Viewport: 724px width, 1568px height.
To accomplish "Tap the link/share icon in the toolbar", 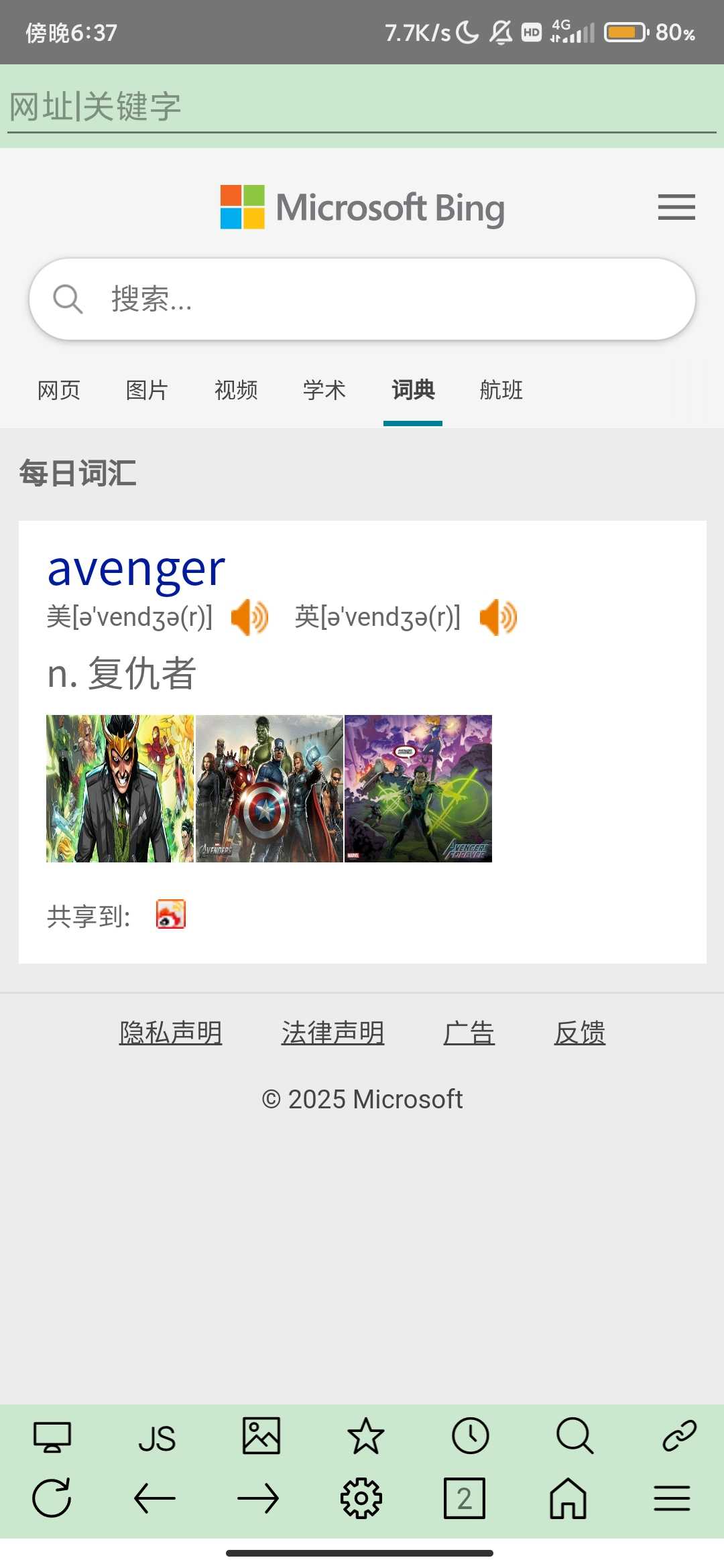I will (x=677, y=1435).
